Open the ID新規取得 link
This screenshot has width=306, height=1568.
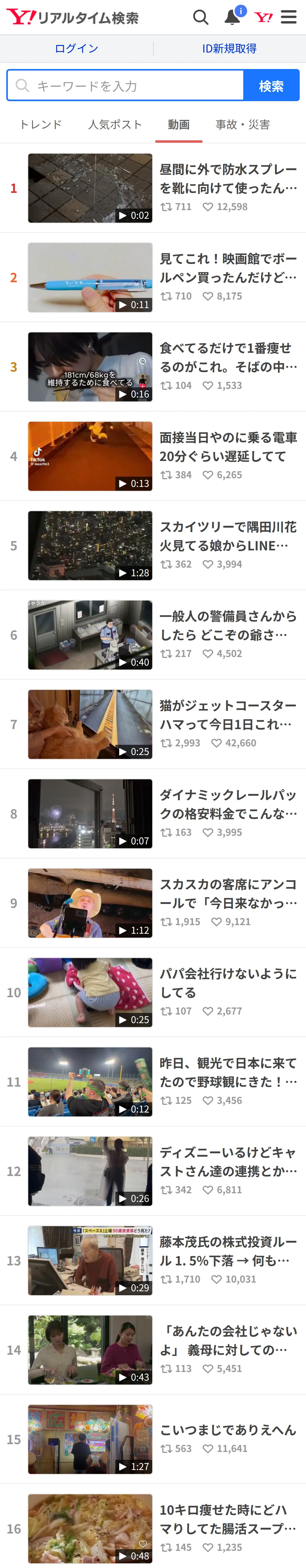[229, 49]
